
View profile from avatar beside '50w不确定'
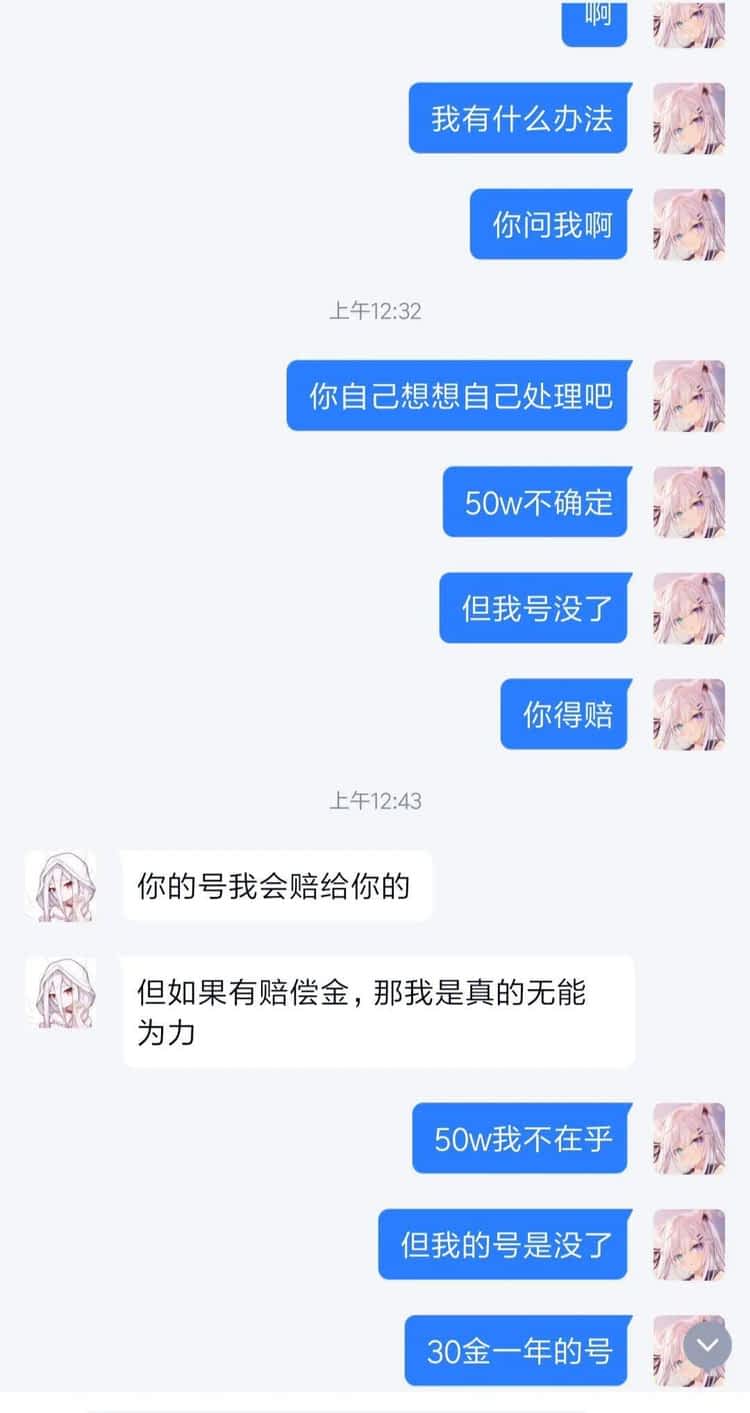coord(689,502)
